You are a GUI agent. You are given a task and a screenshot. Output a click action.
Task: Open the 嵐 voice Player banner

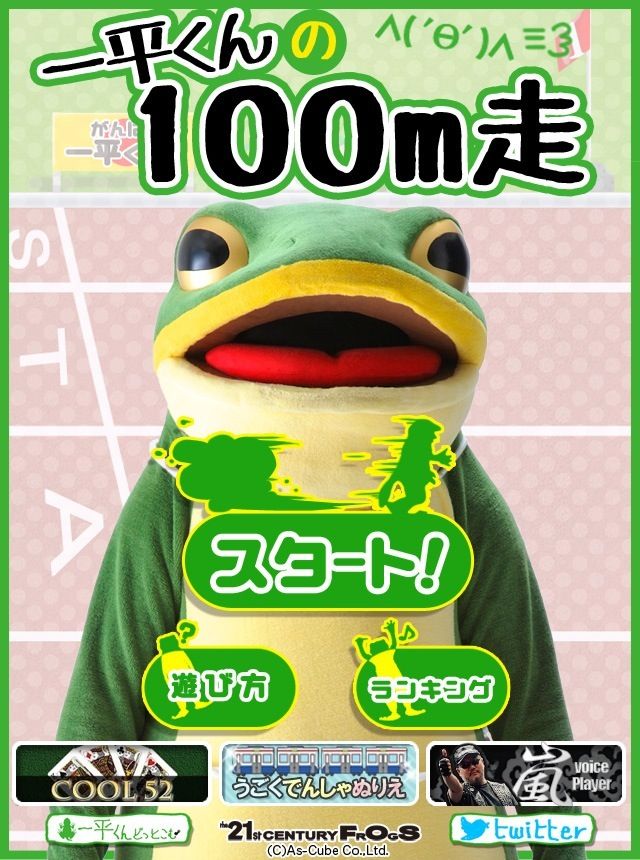point(527,775)
